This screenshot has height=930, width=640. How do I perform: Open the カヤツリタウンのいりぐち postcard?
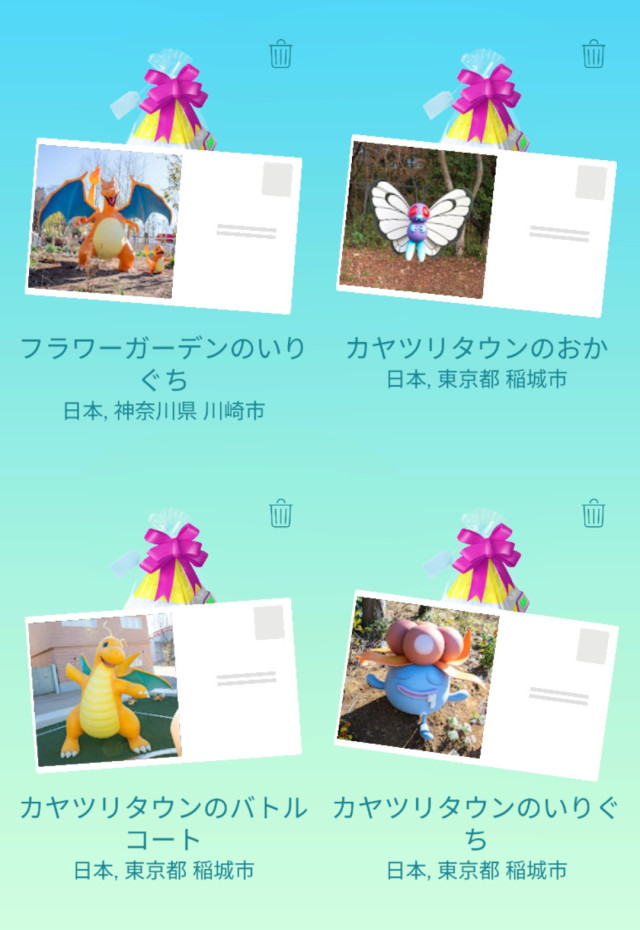[476, 685]
